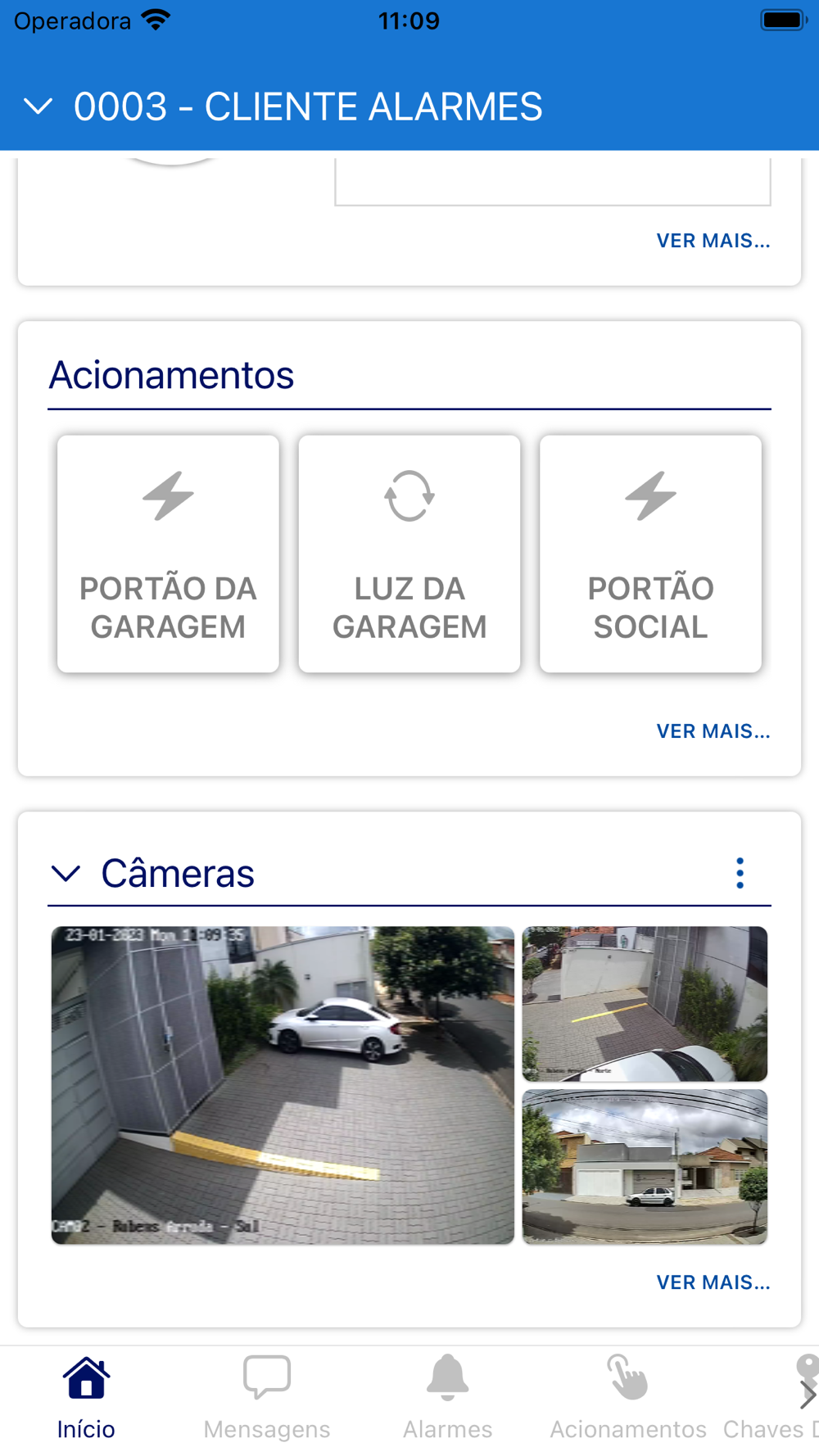Trigger PORTÃO SOCIAL
This screenshot has height=1456, width=819.
(650, 554)
